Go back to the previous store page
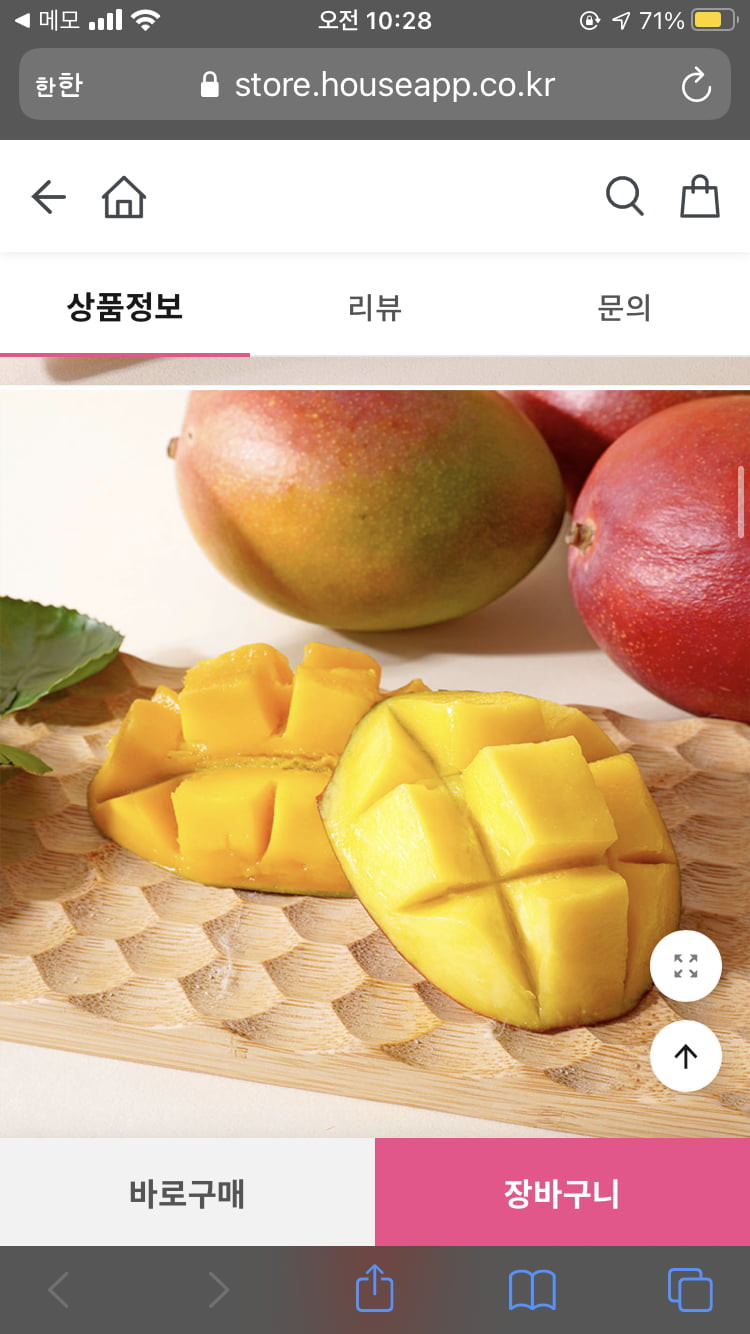The image size is (750, 1334). click(48, 197)
